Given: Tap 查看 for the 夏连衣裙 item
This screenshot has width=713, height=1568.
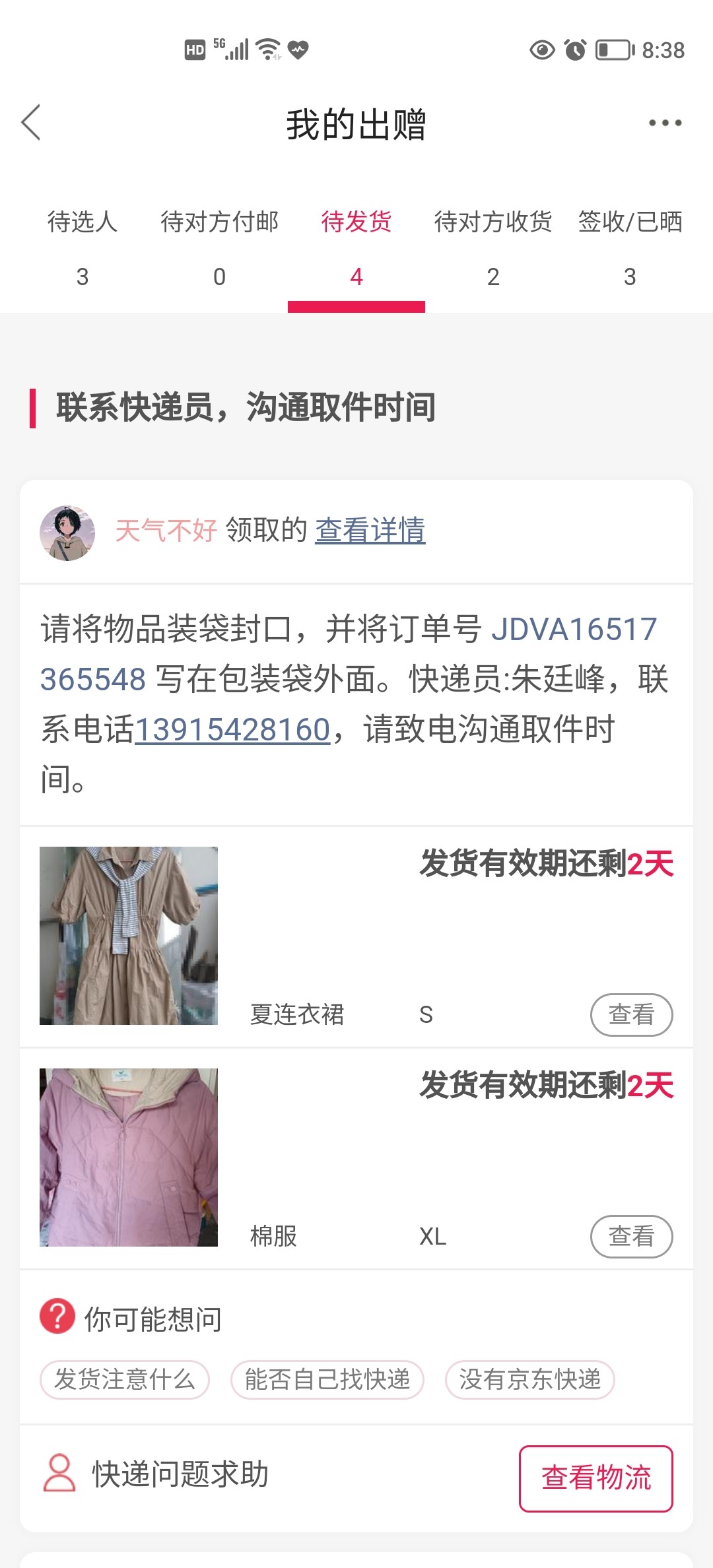Looking at the screenshot, I should pyautogui.click(x=631, y=1014).
